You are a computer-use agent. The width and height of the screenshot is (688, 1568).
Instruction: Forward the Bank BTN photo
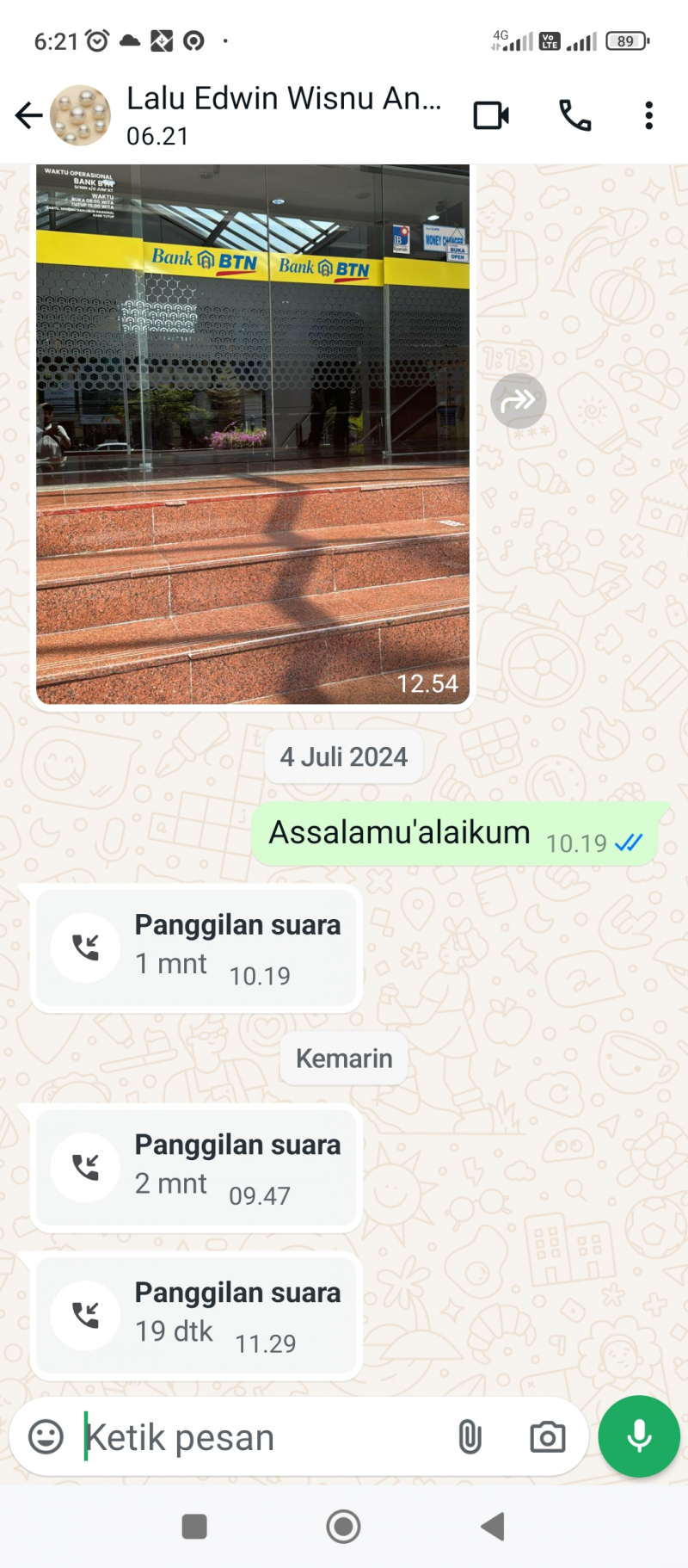click(519, 401)
